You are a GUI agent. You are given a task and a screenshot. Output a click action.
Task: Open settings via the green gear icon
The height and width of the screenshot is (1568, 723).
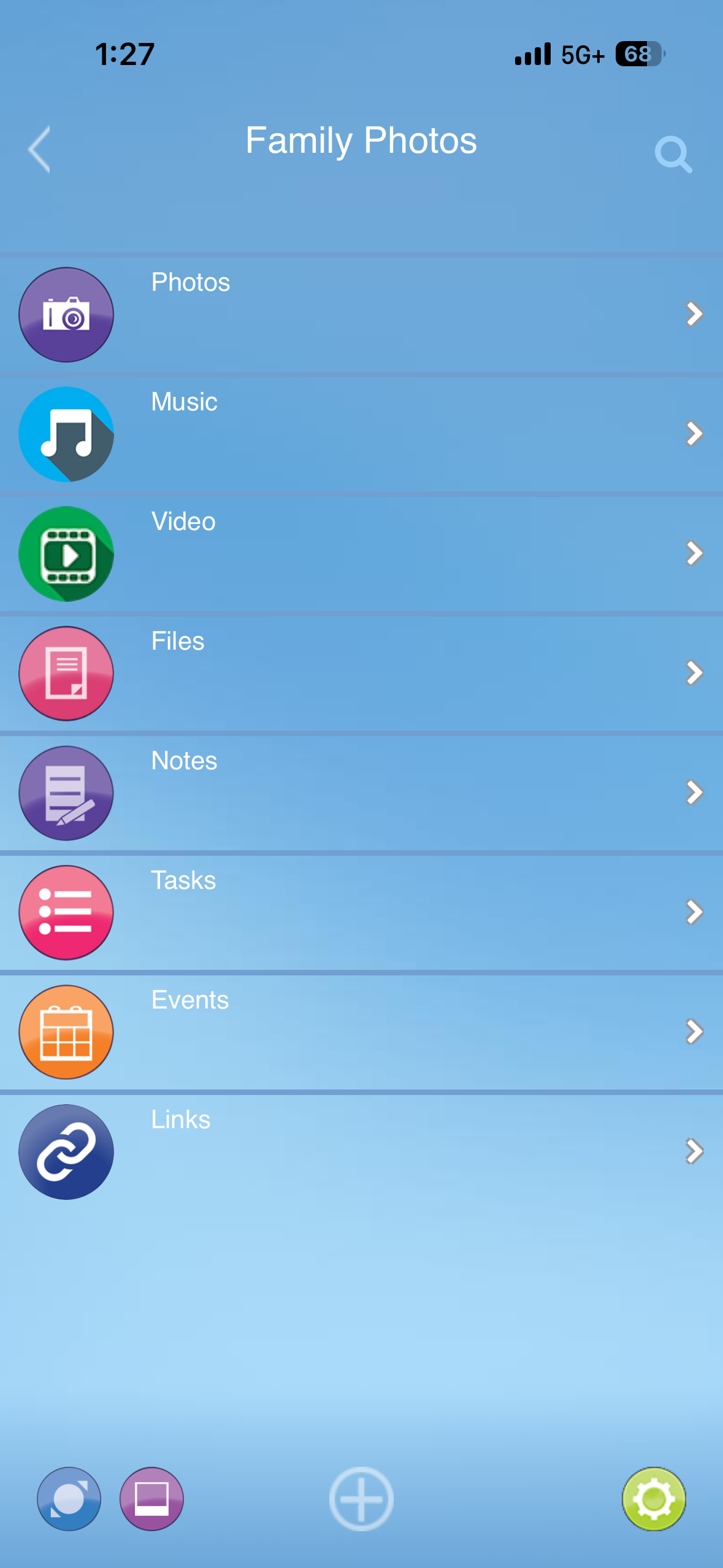pyautogui.click(x=654, y=1499)
